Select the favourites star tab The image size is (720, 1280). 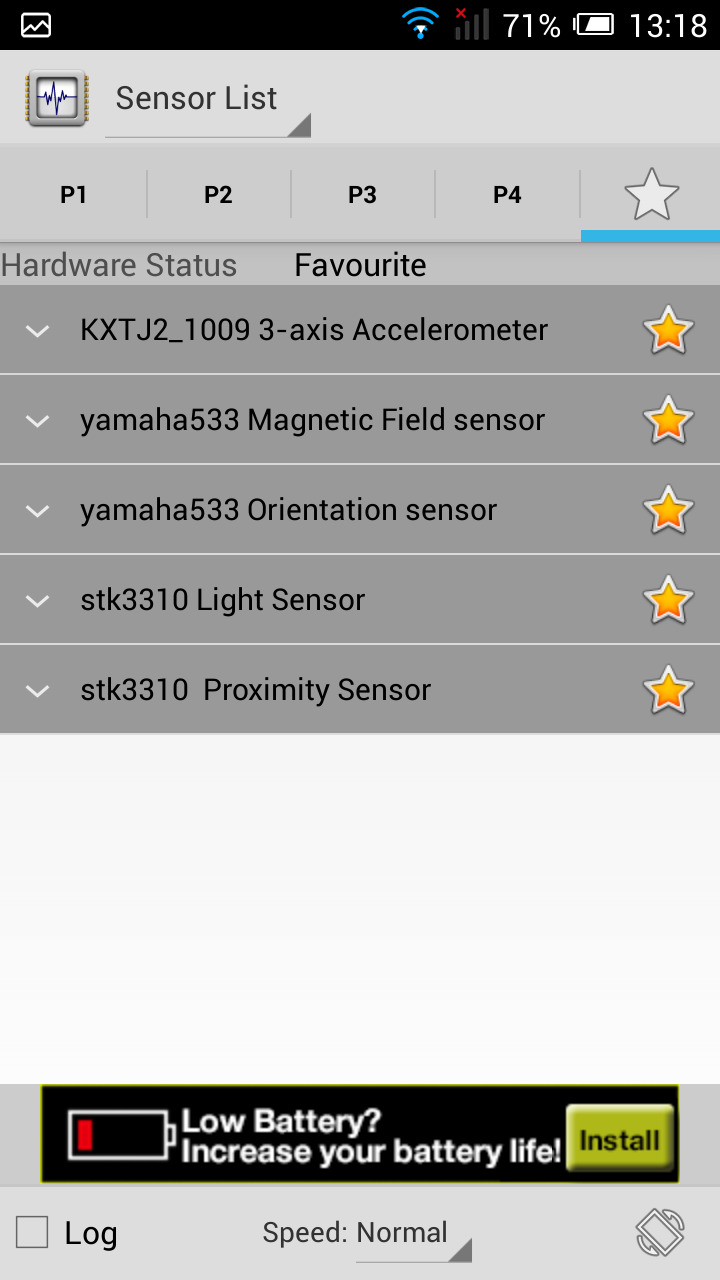pyautogui.click(x=651, y=194)
